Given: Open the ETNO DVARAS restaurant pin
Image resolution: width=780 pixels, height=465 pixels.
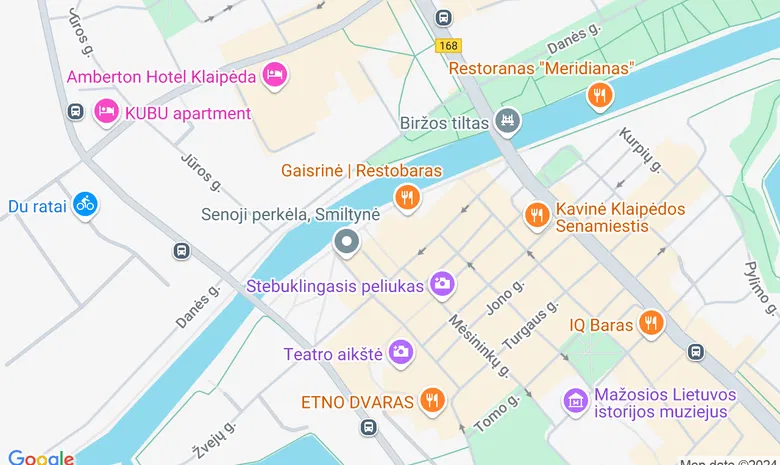Looking at the screenshot, I should [432, 401].
